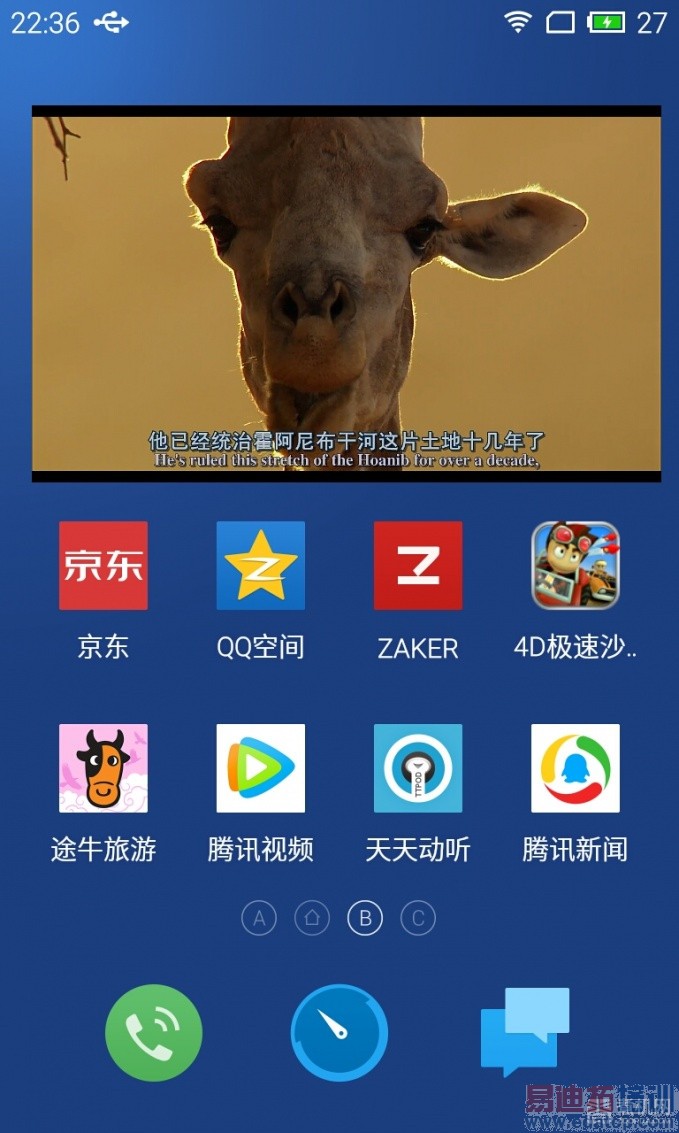Open the ZAKER app
This screenshot has height=1133, width=679.
[x=418, y=566]
